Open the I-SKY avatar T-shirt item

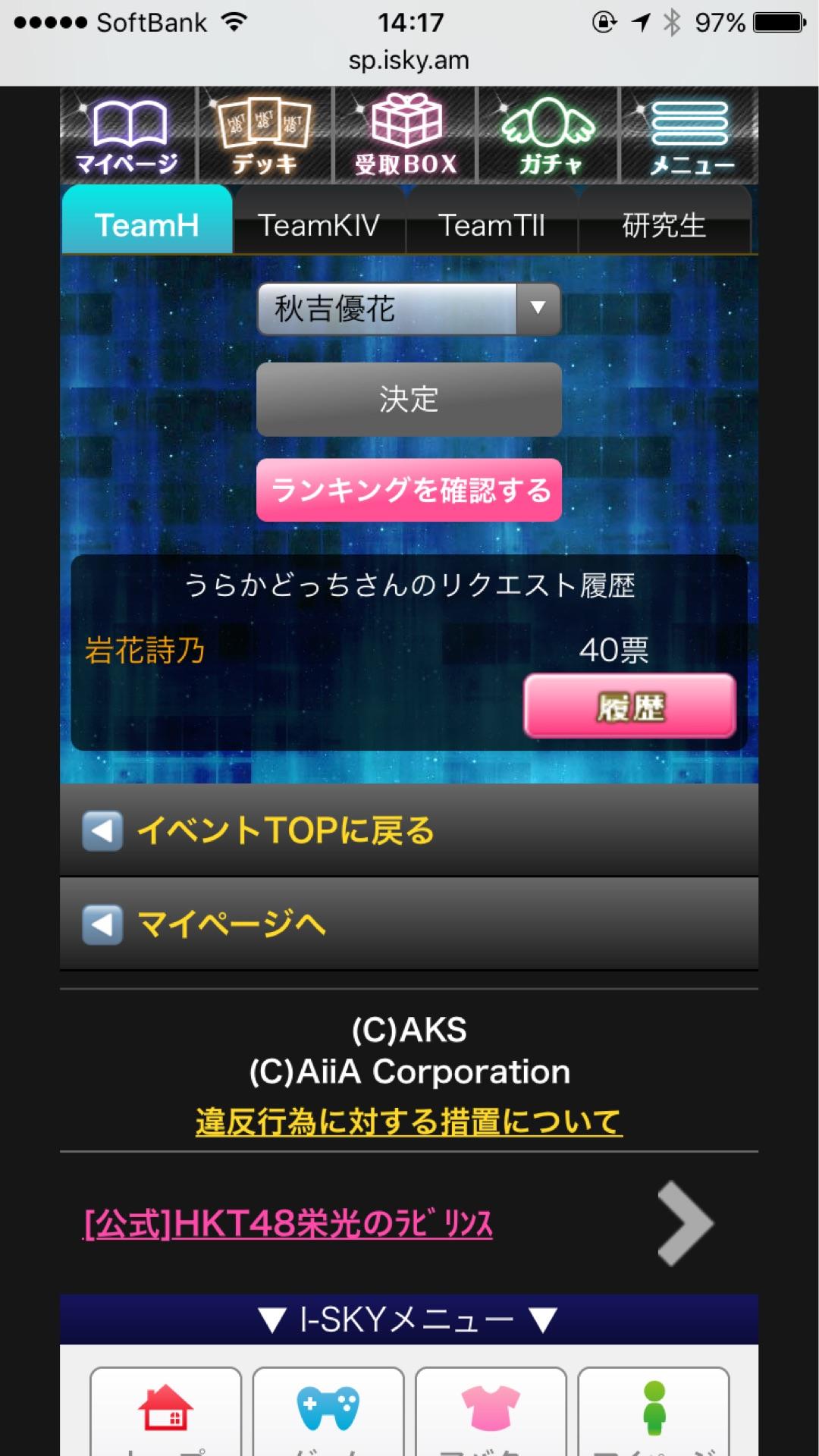click(x=491, y=1410)
